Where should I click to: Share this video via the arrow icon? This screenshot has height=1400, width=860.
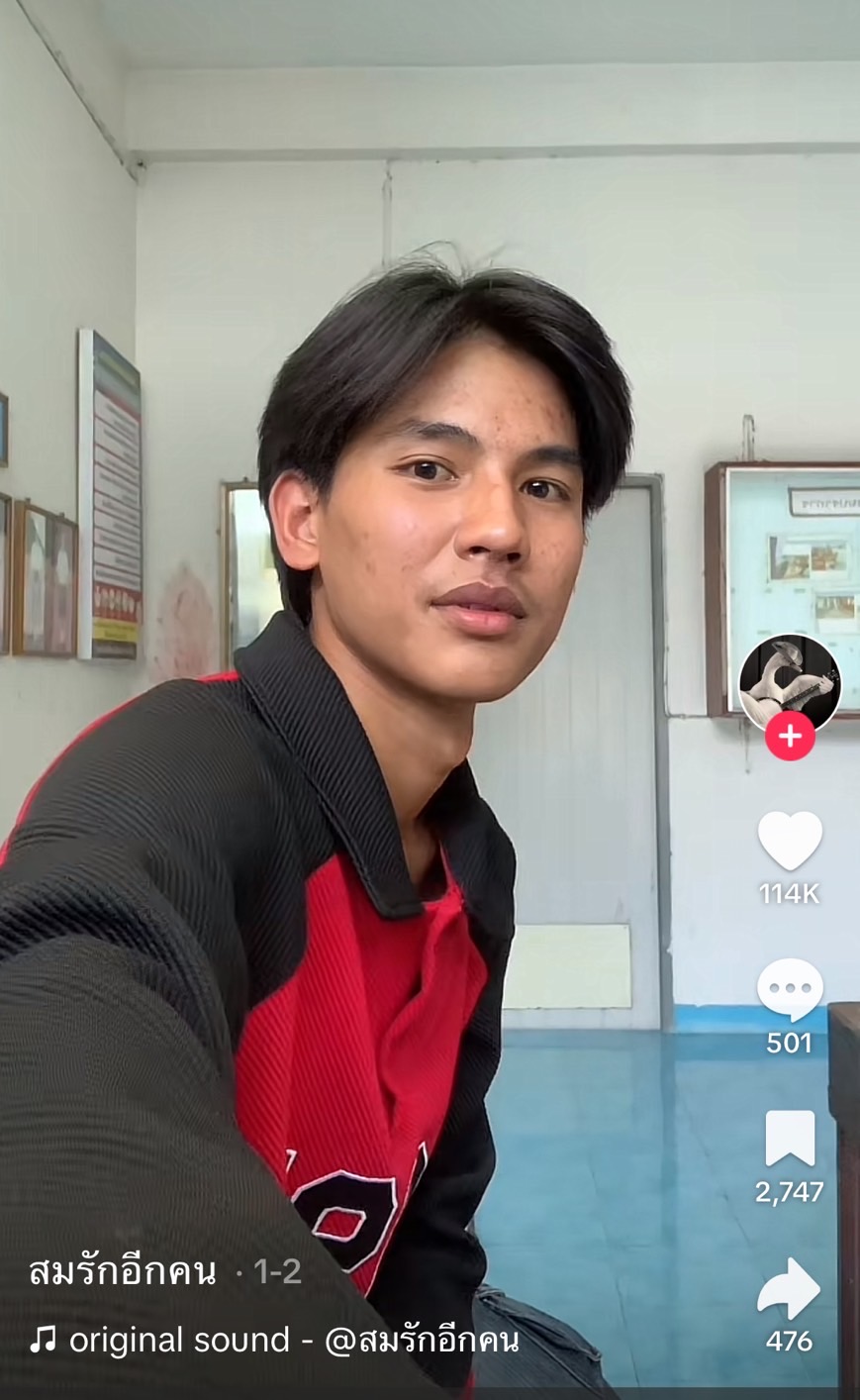[790, 1289]
